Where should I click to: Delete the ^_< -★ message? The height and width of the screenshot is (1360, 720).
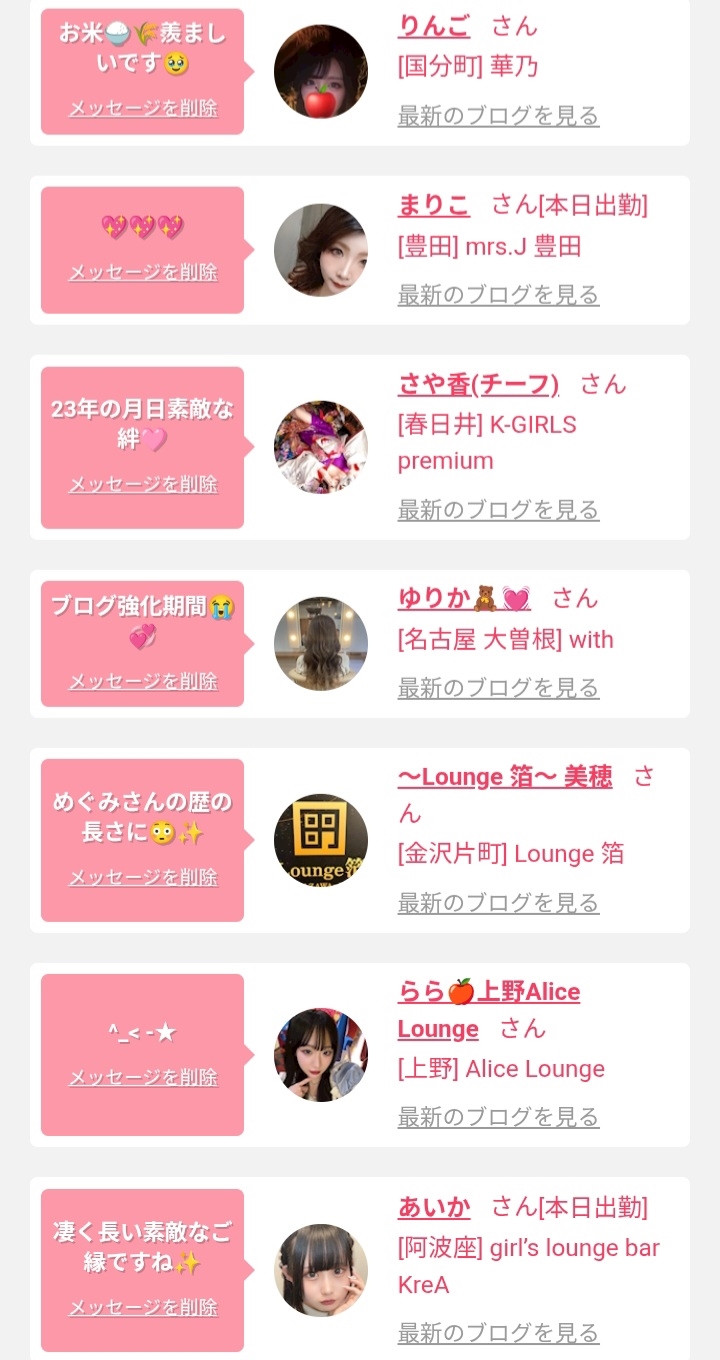coord(143,1077)
